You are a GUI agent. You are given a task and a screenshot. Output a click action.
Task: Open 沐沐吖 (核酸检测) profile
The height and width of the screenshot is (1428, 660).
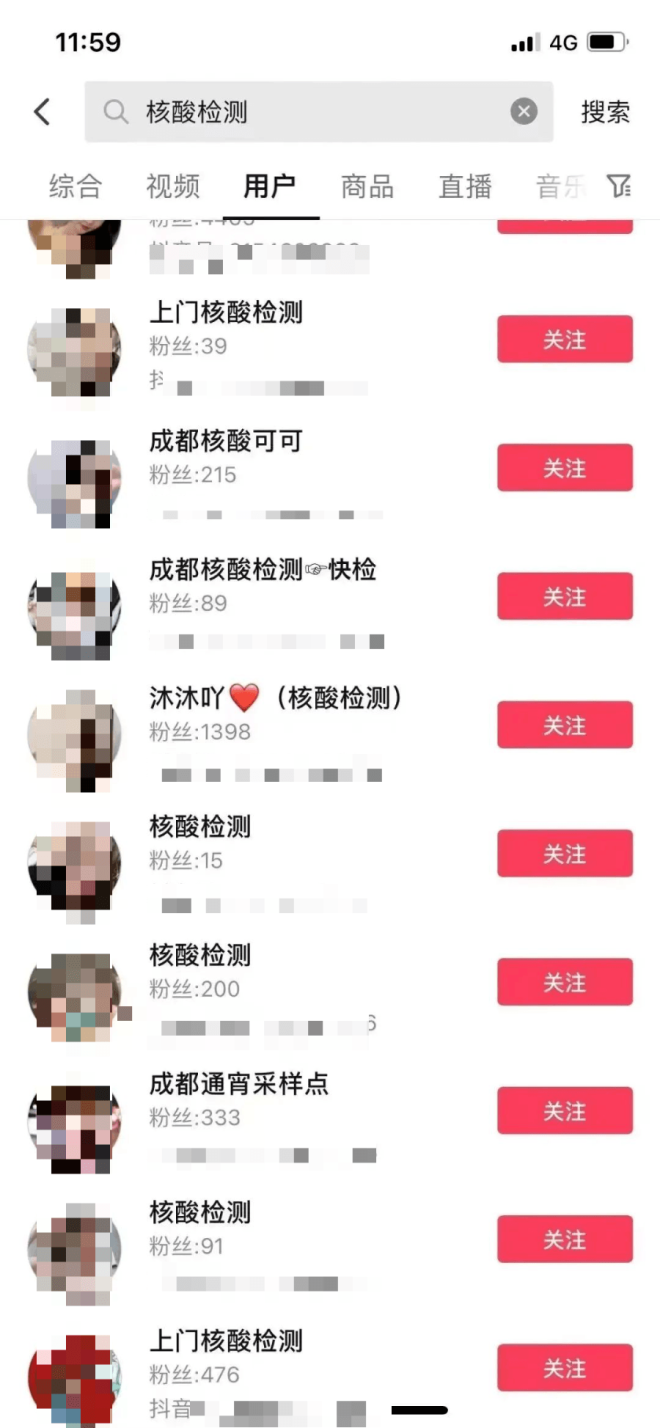tap(275, 699)
